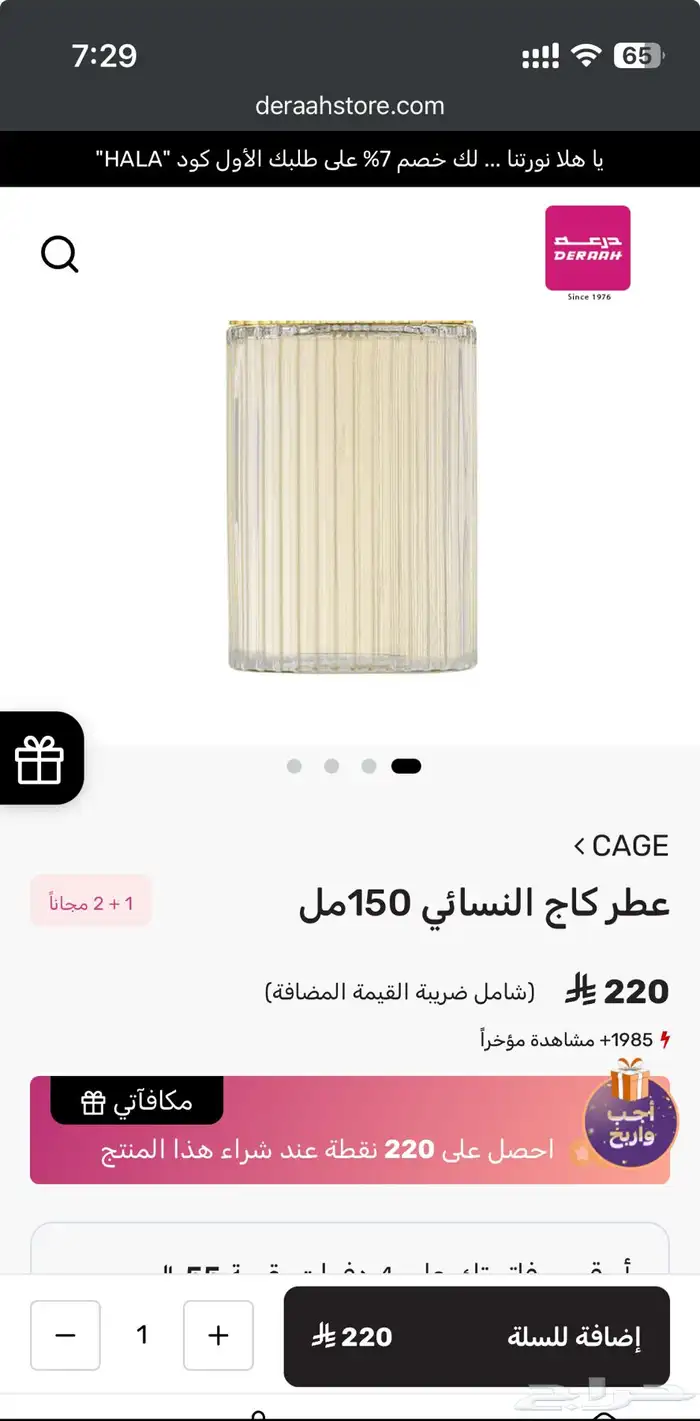Tap the deraahstore.com address bar
The width and height of the screenshot is (700, 1421).
click(x=350, y=105)
